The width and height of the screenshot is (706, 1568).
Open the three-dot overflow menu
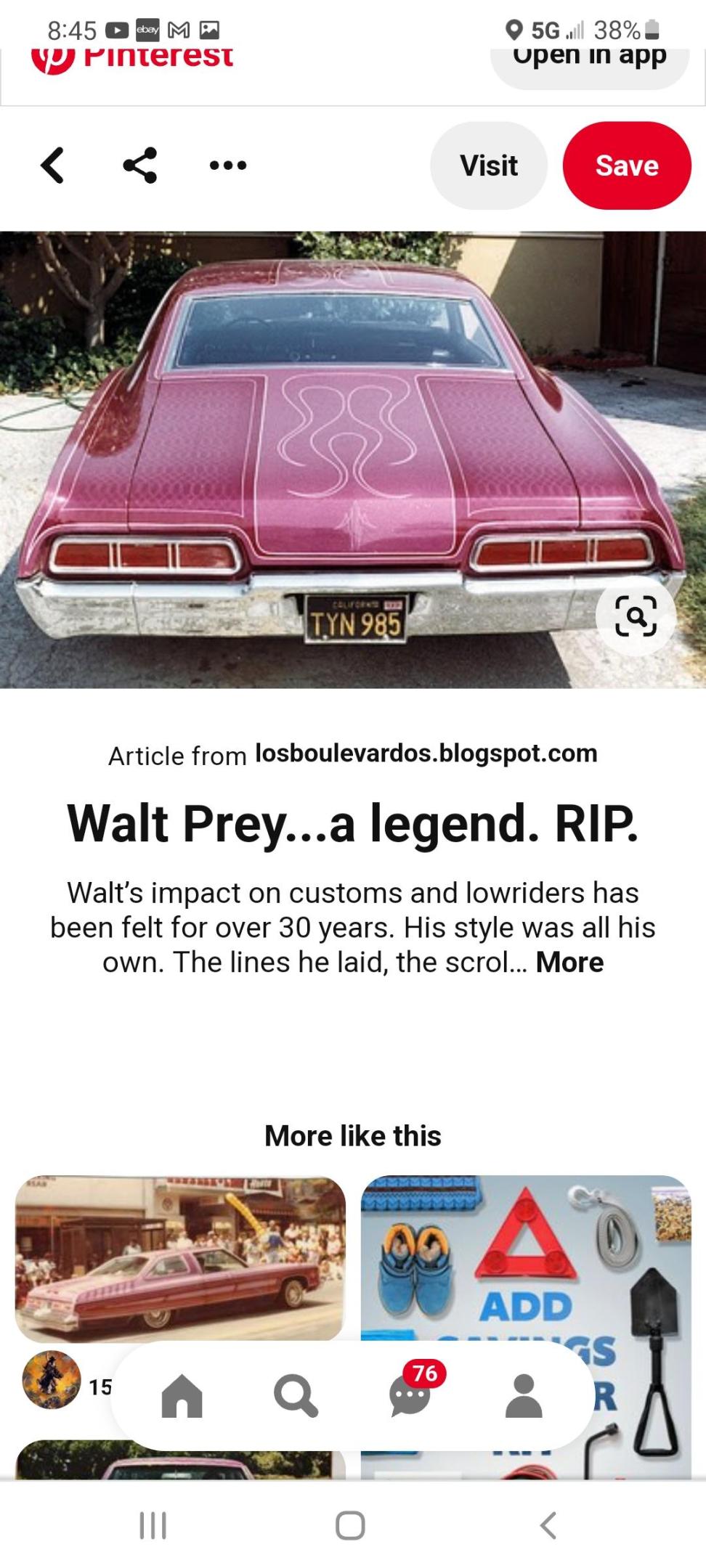228,166
